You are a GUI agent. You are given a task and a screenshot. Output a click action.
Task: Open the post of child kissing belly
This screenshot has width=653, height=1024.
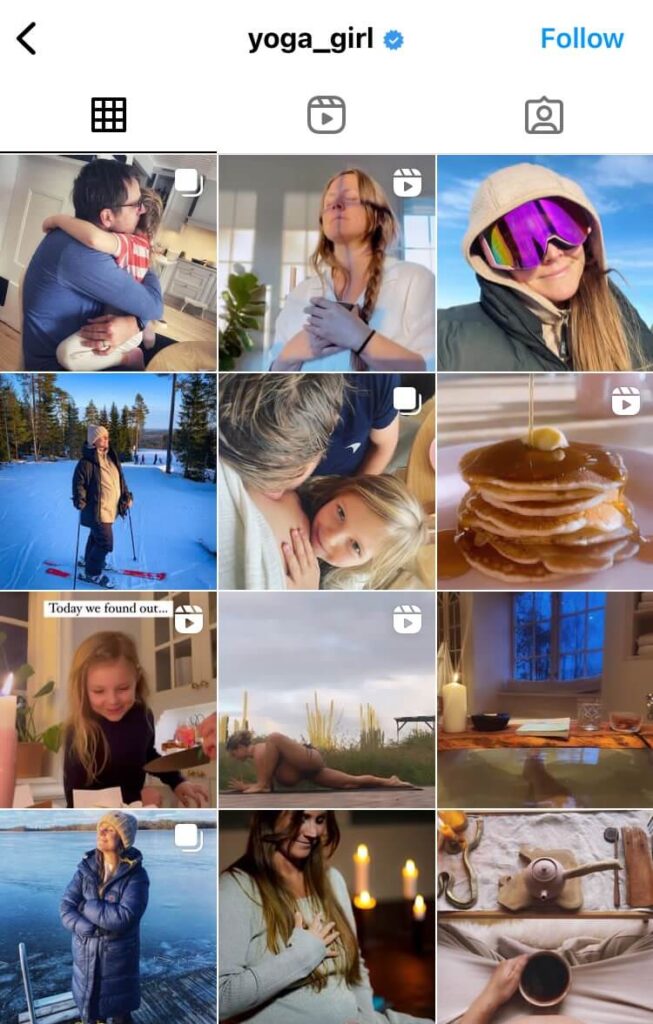[x=326, y=481]
